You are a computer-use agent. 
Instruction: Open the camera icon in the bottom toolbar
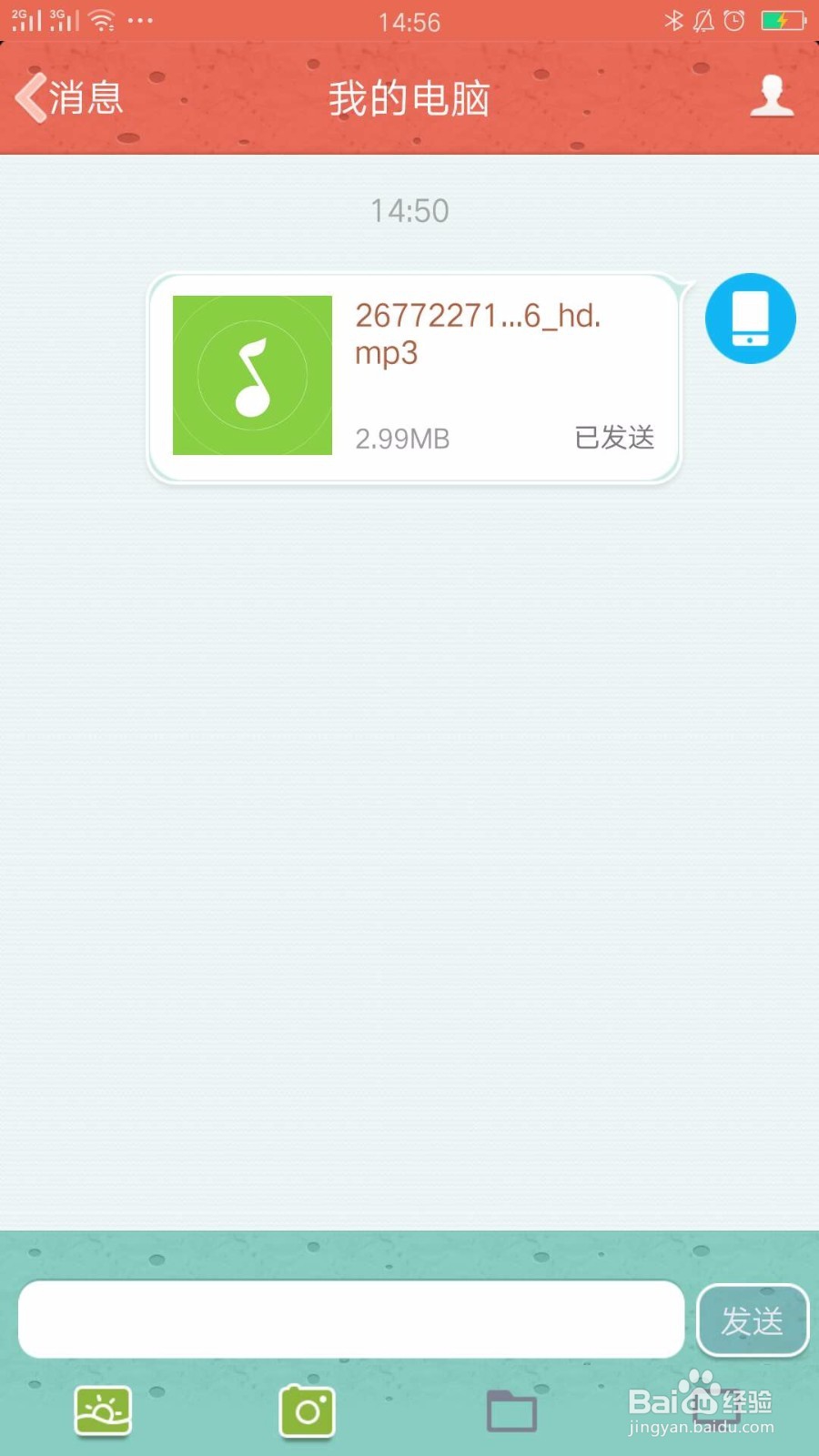[307, 1409]
